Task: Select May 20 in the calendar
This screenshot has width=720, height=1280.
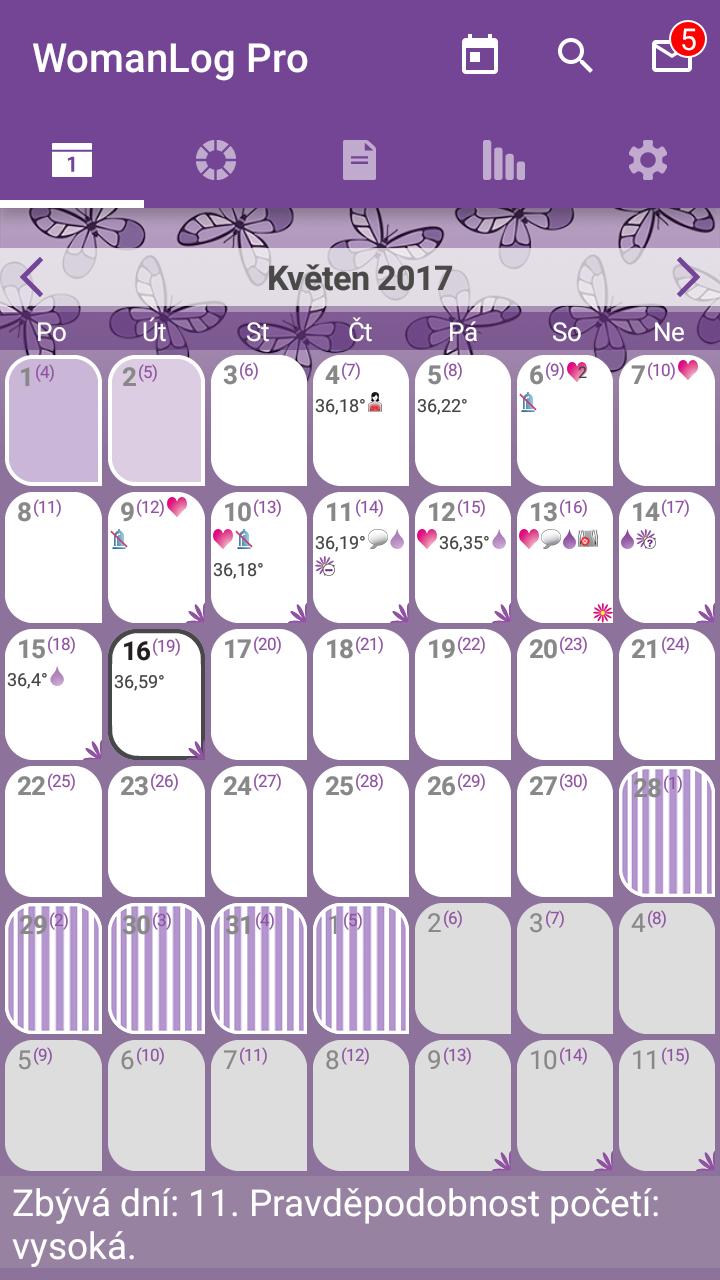Action: click(x=564, y=695)
